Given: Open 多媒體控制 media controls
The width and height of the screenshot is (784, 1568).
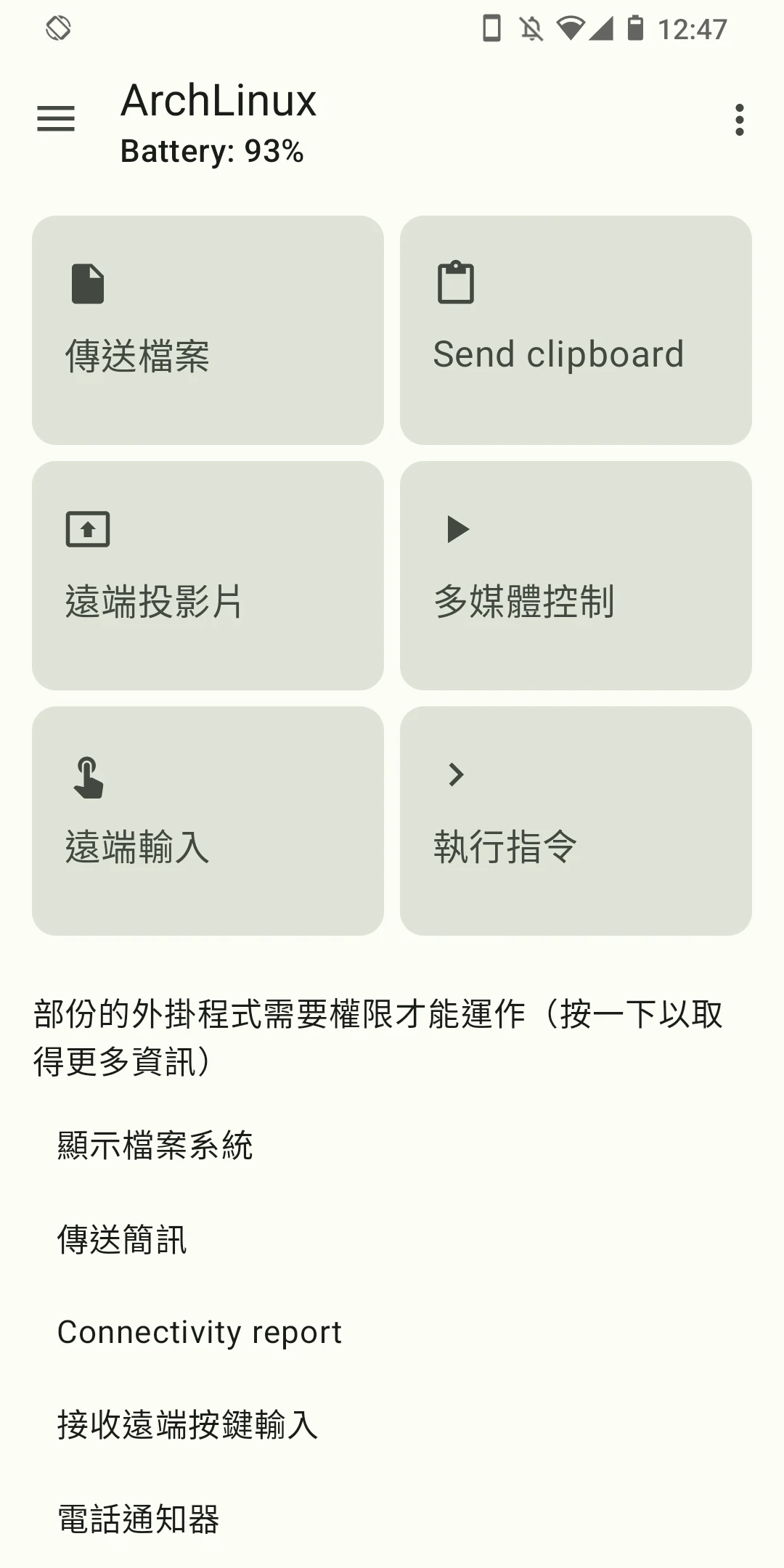Looking at the screenshot, I should (x=576, y=576).
